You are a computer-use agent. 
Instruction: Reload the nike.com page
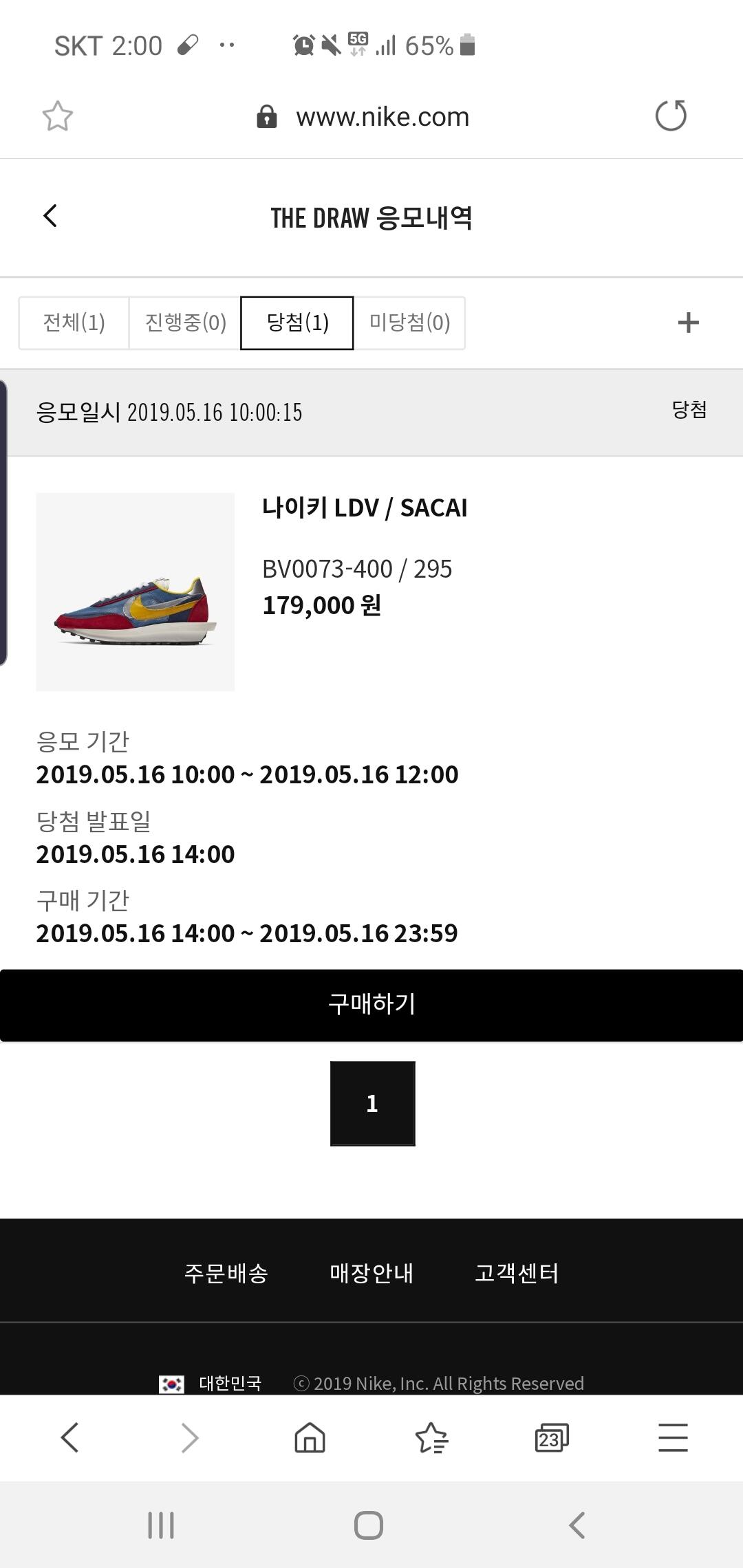tap(671, 116)
